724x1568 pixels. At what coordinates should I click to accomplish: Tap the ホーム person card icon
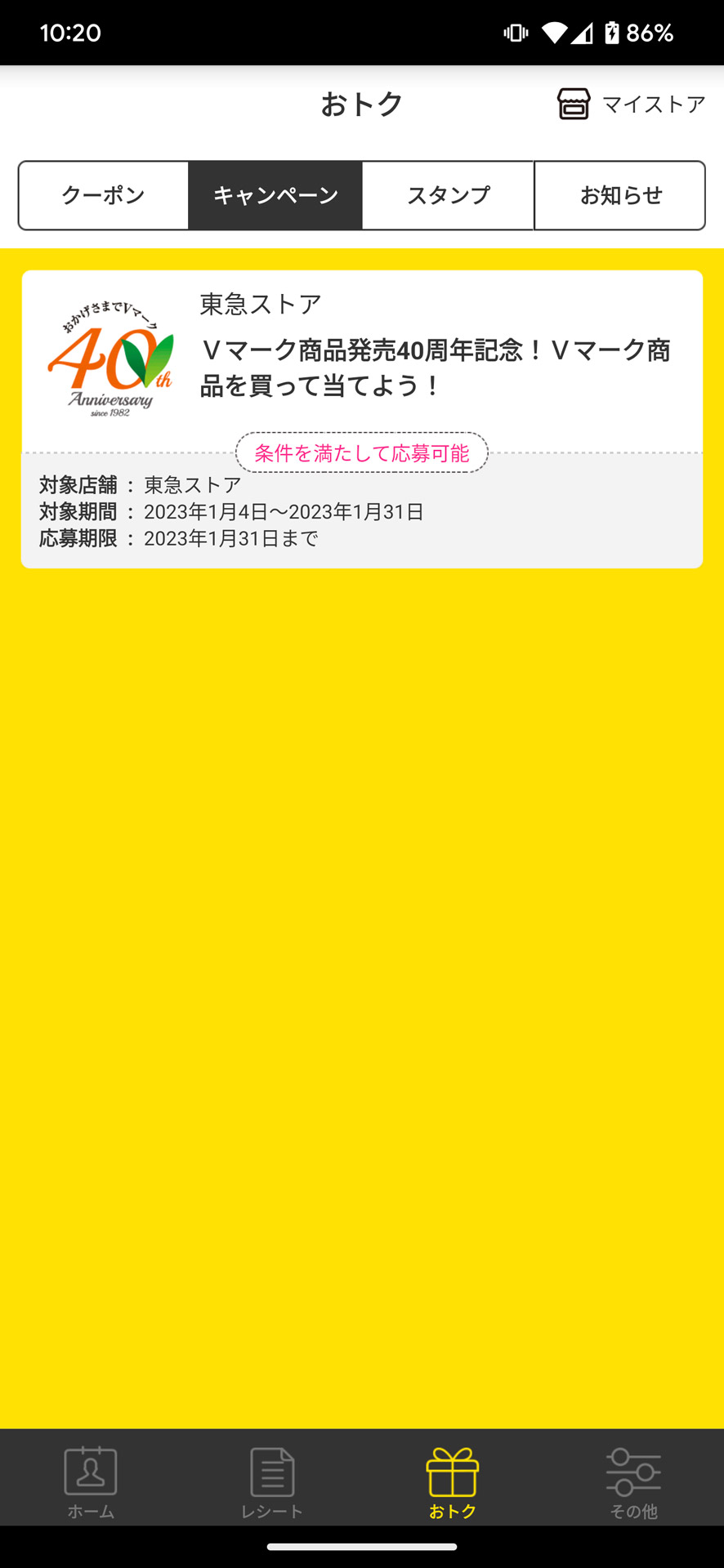(x=90, y=1470)
